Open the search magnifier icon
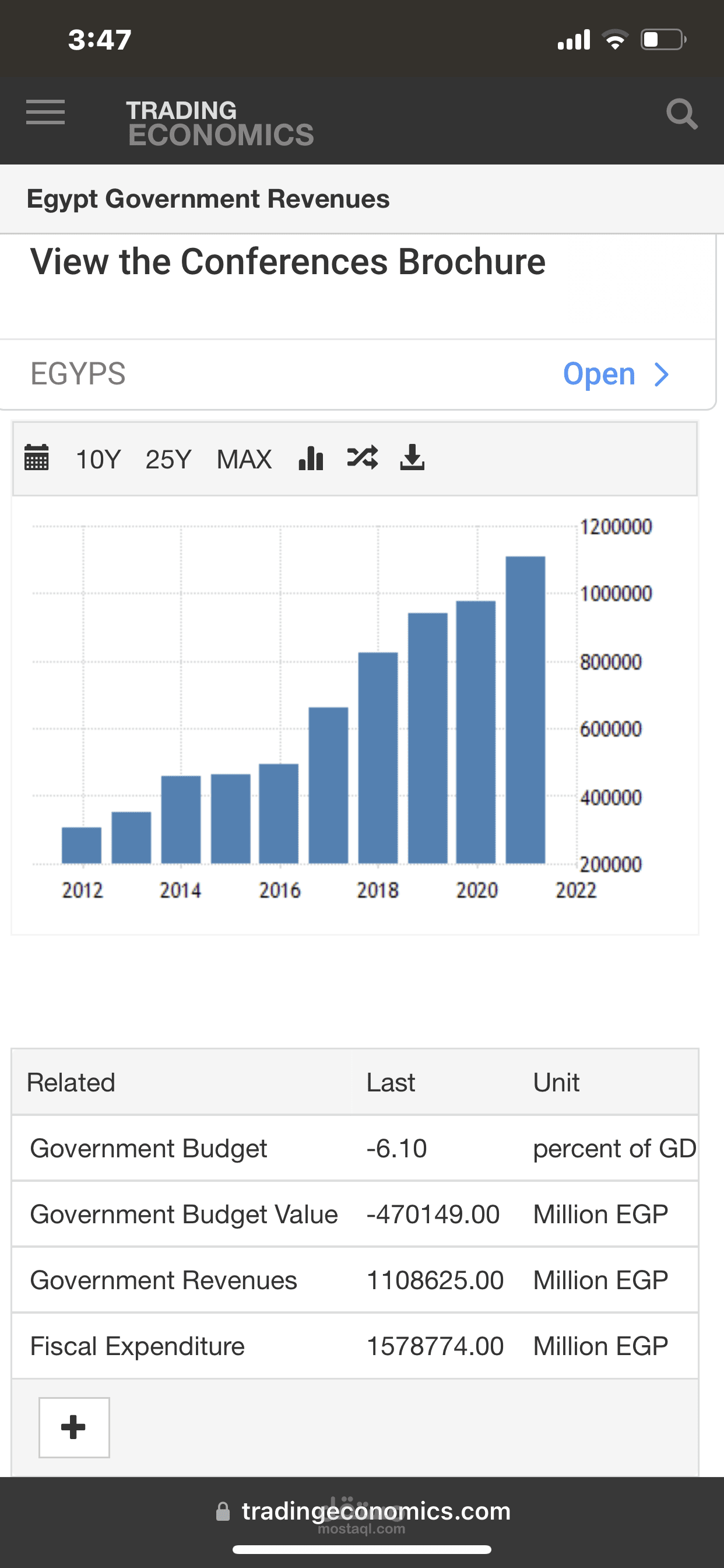The image size is (724, 1568). (681, 114)
